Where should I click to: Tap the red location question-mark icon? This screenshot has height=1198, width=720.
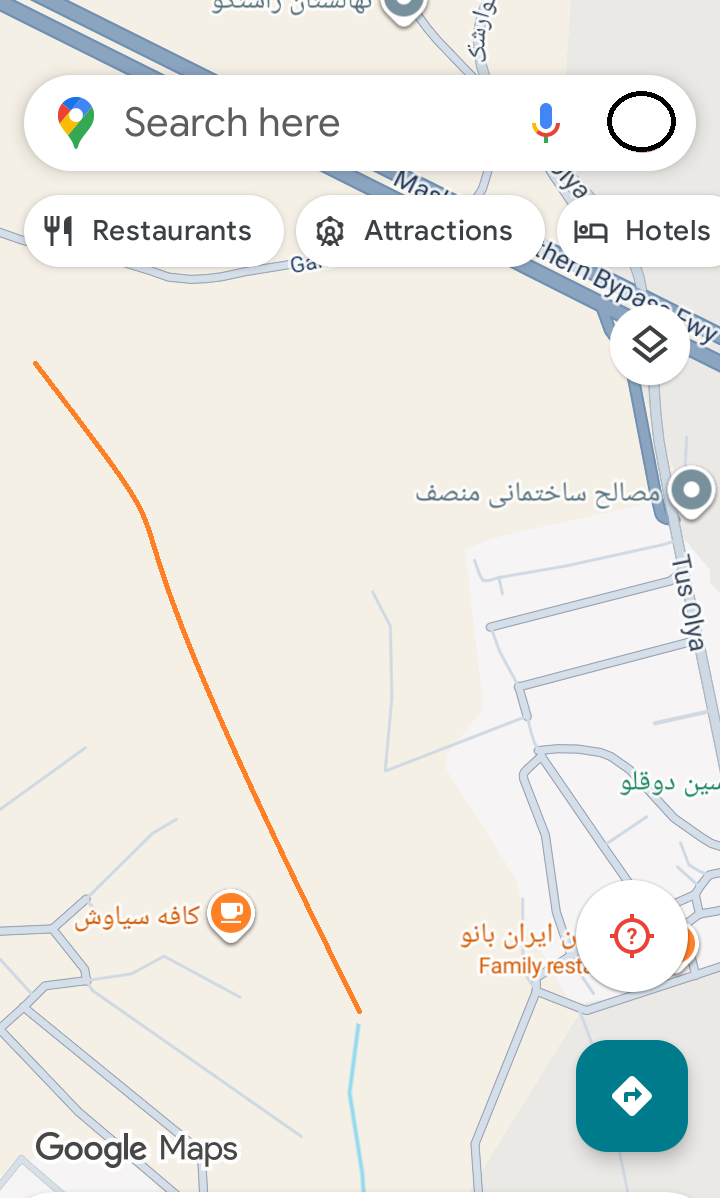coord(632,935)
